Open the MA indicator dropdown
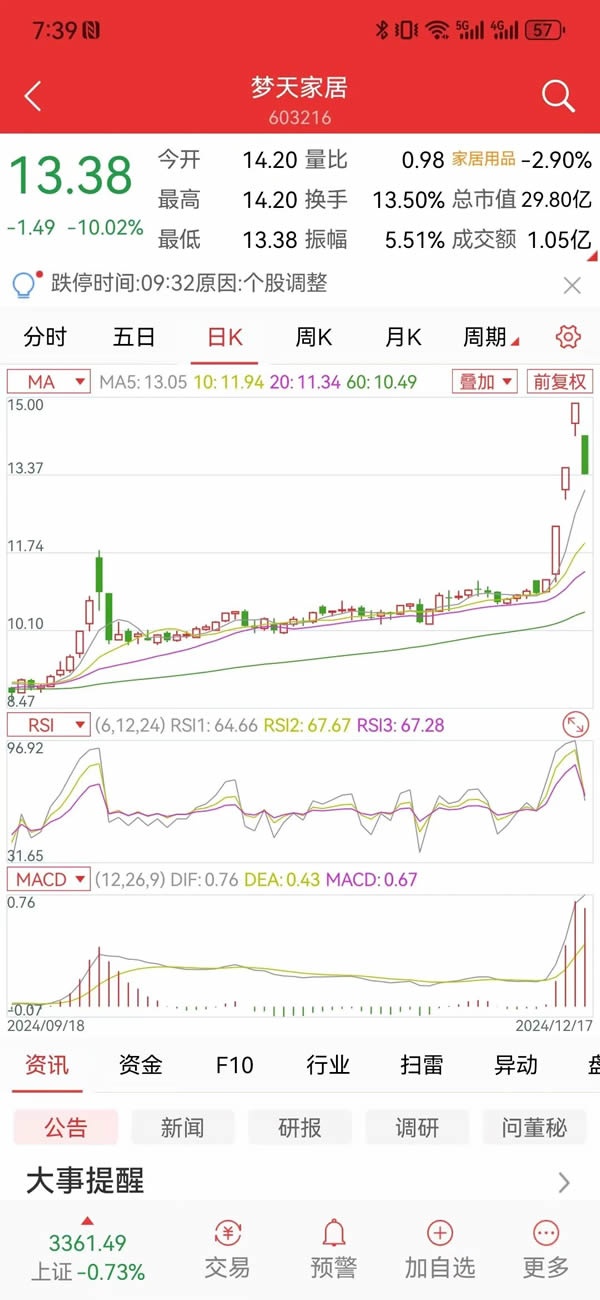 (49, 381)
